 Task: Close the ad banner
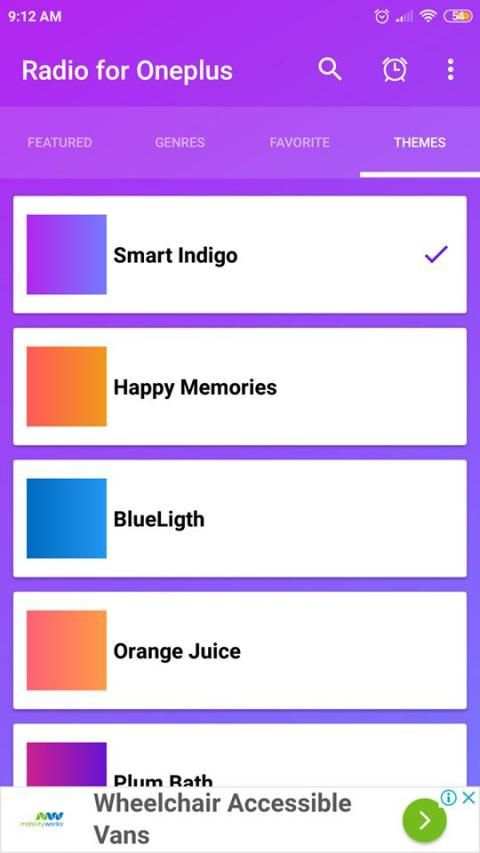[x=469, y=798]
